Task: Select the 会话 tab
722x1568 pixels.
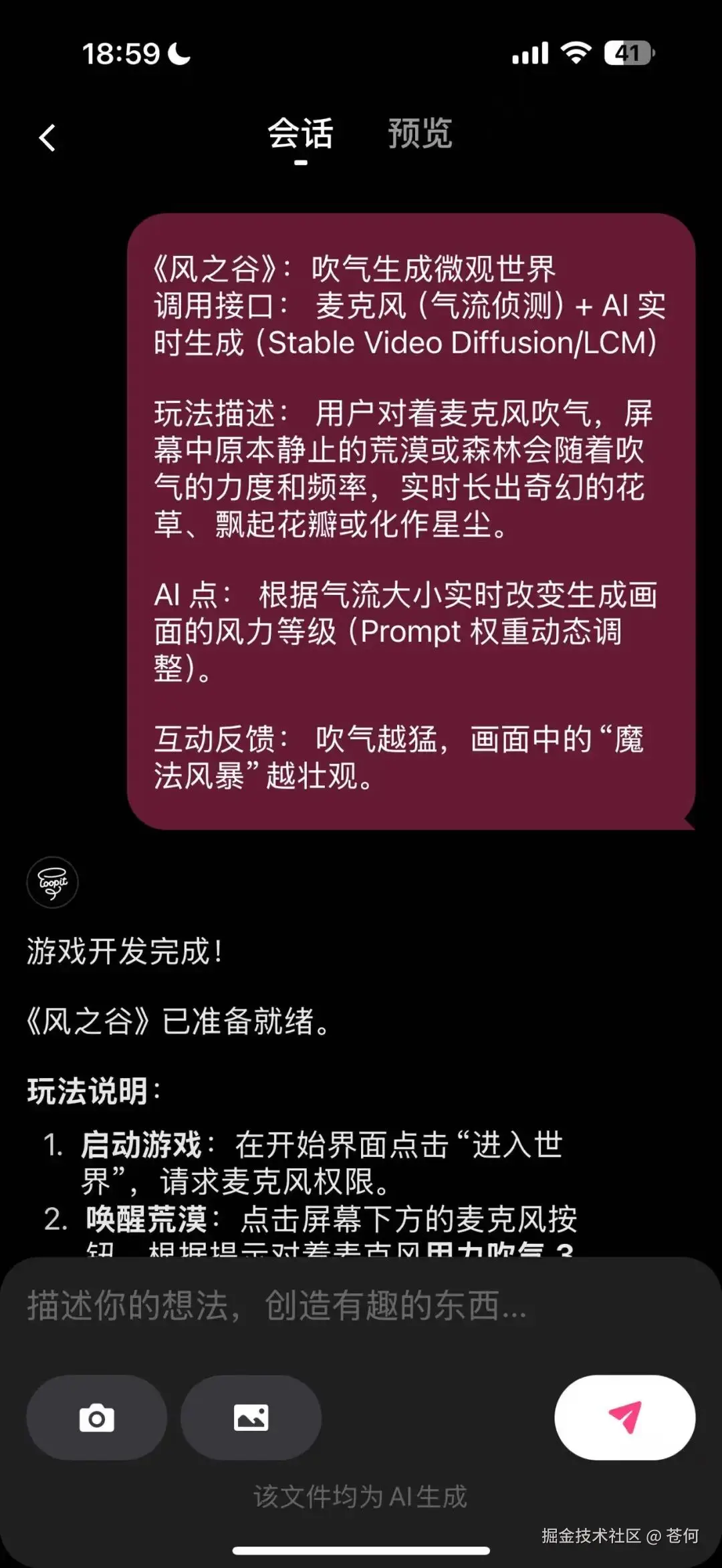Action: click(300, 134)
